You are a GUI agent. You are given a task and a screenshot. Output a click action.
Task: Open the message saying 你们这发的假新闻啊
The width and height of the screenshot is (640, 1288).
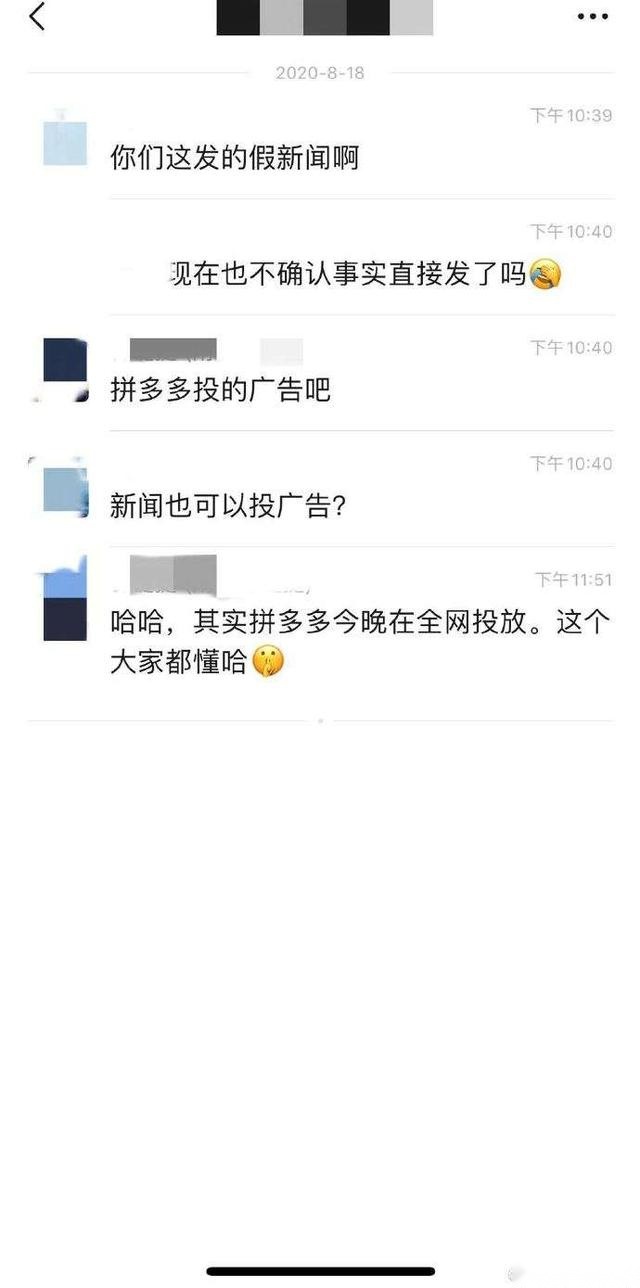pyautogui.click(x=235, y=157)
